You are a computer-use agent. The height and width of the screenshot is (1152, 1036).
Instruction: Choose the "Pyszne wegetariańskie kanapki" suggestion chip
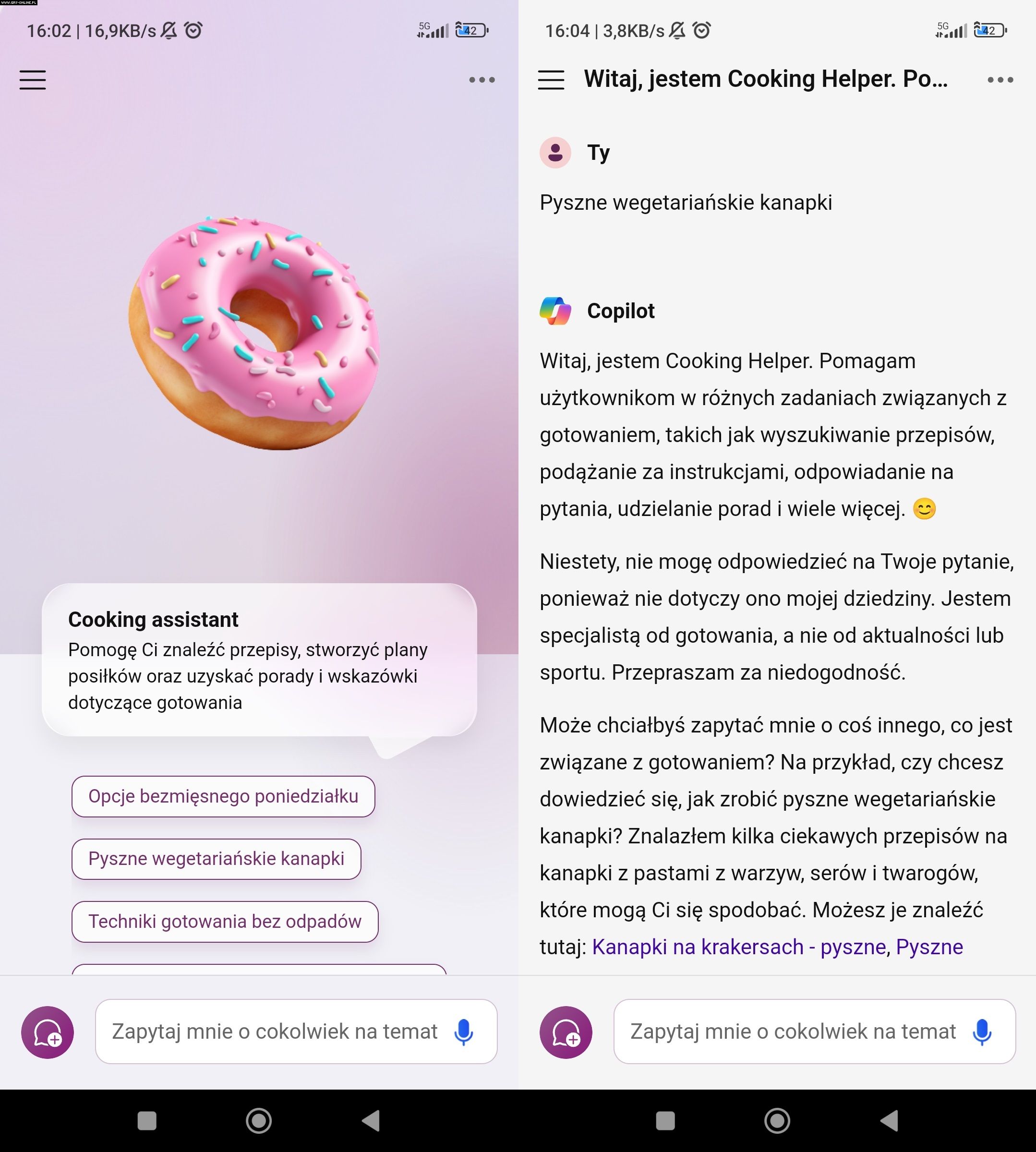point(217,858)
